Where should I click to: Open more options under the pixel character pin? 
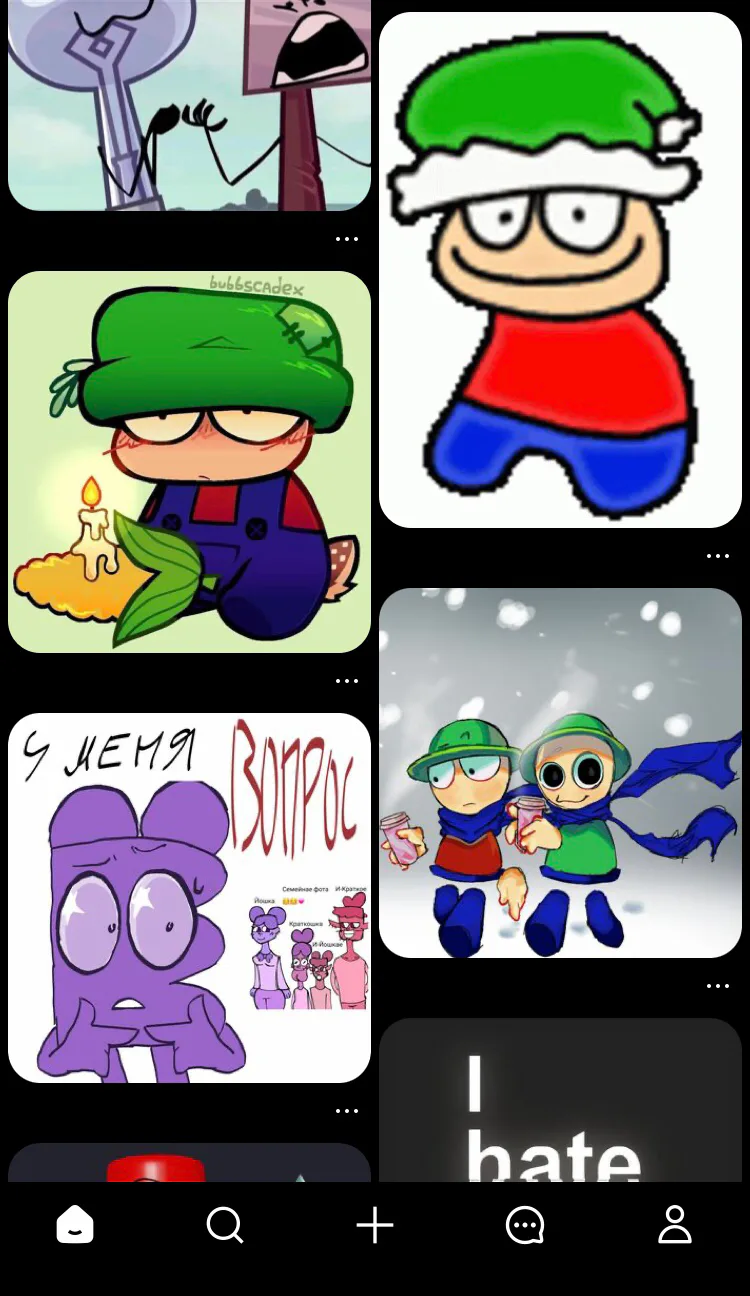[x=718, y=556]
